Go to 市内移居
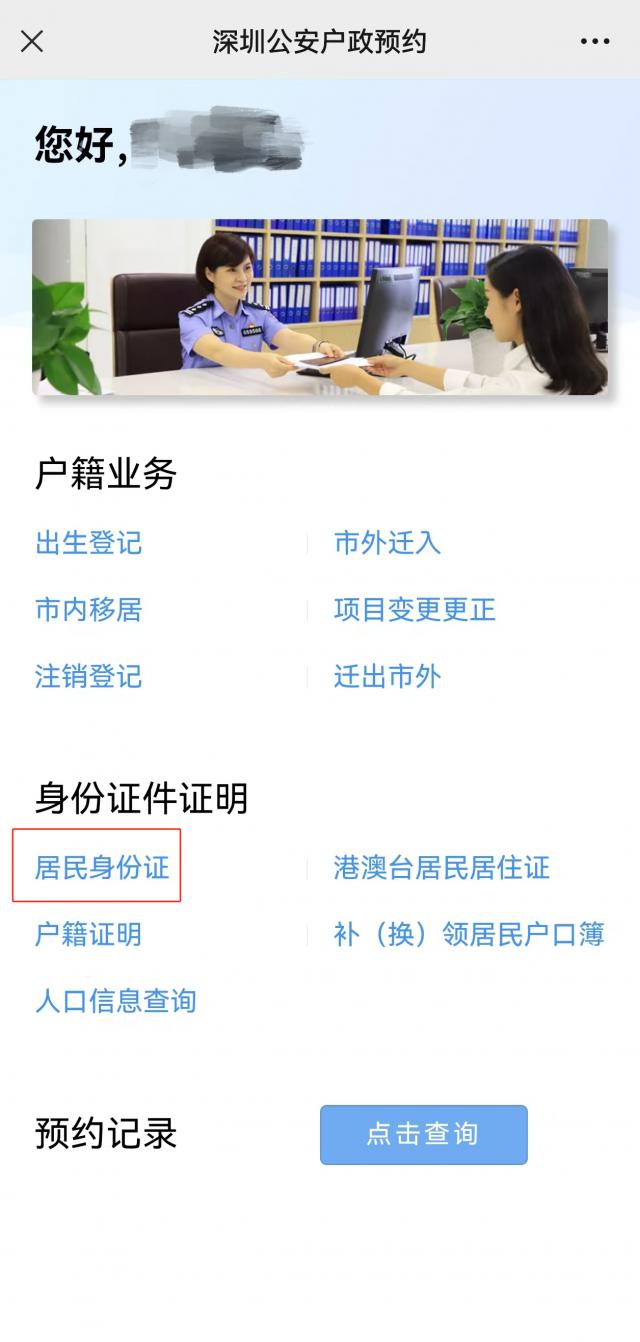640x1342 pixels. point(89,609)
